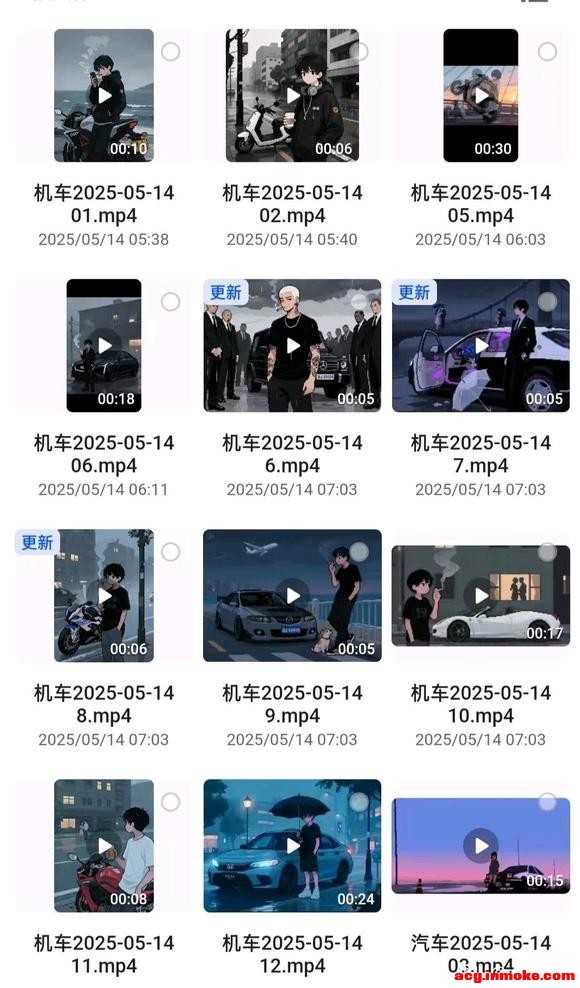
Task: Select the circle on 机车2025-05-14 05.mp4
Action: 547,52
